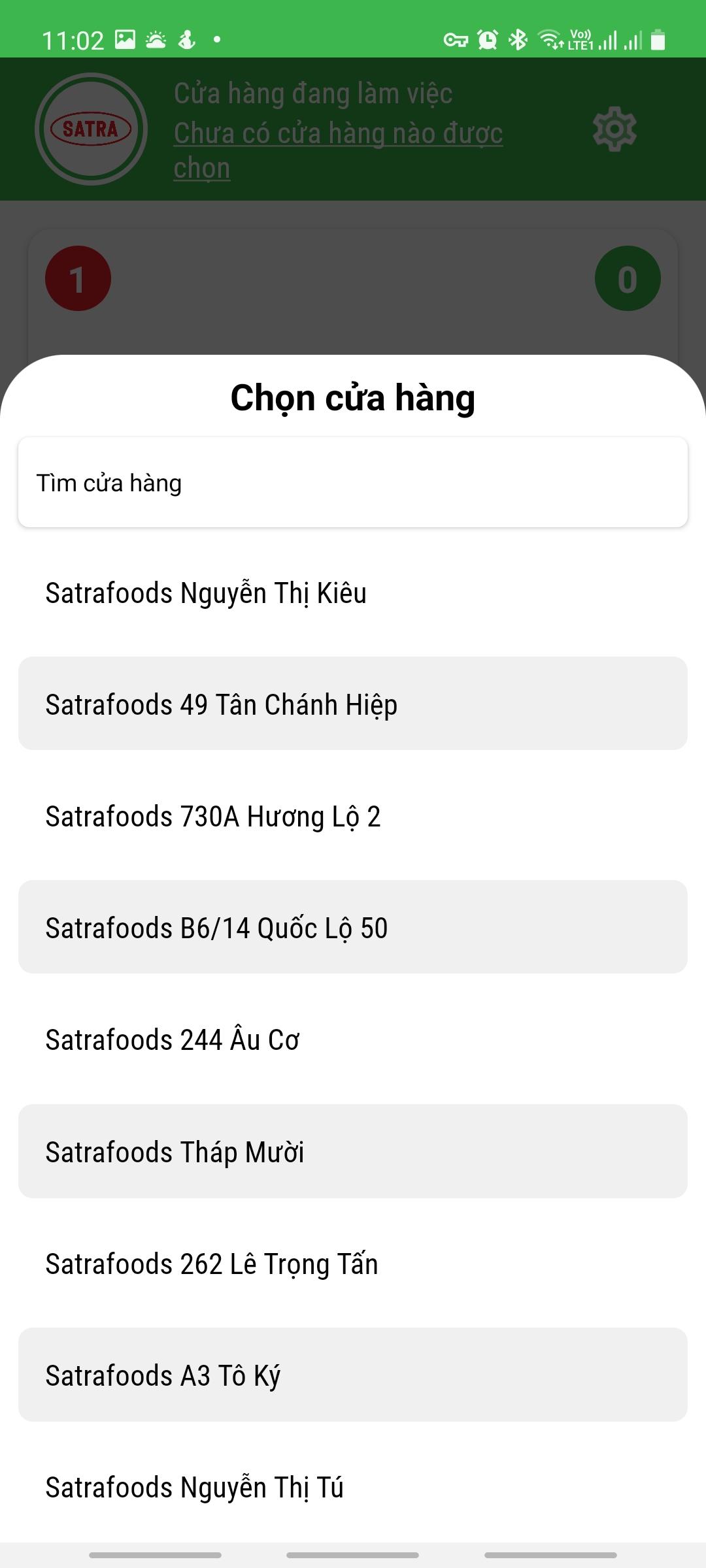Tap the Tìm cửa hàng search field
Viewport: 706px width, 1568px height.
(353, 482)
